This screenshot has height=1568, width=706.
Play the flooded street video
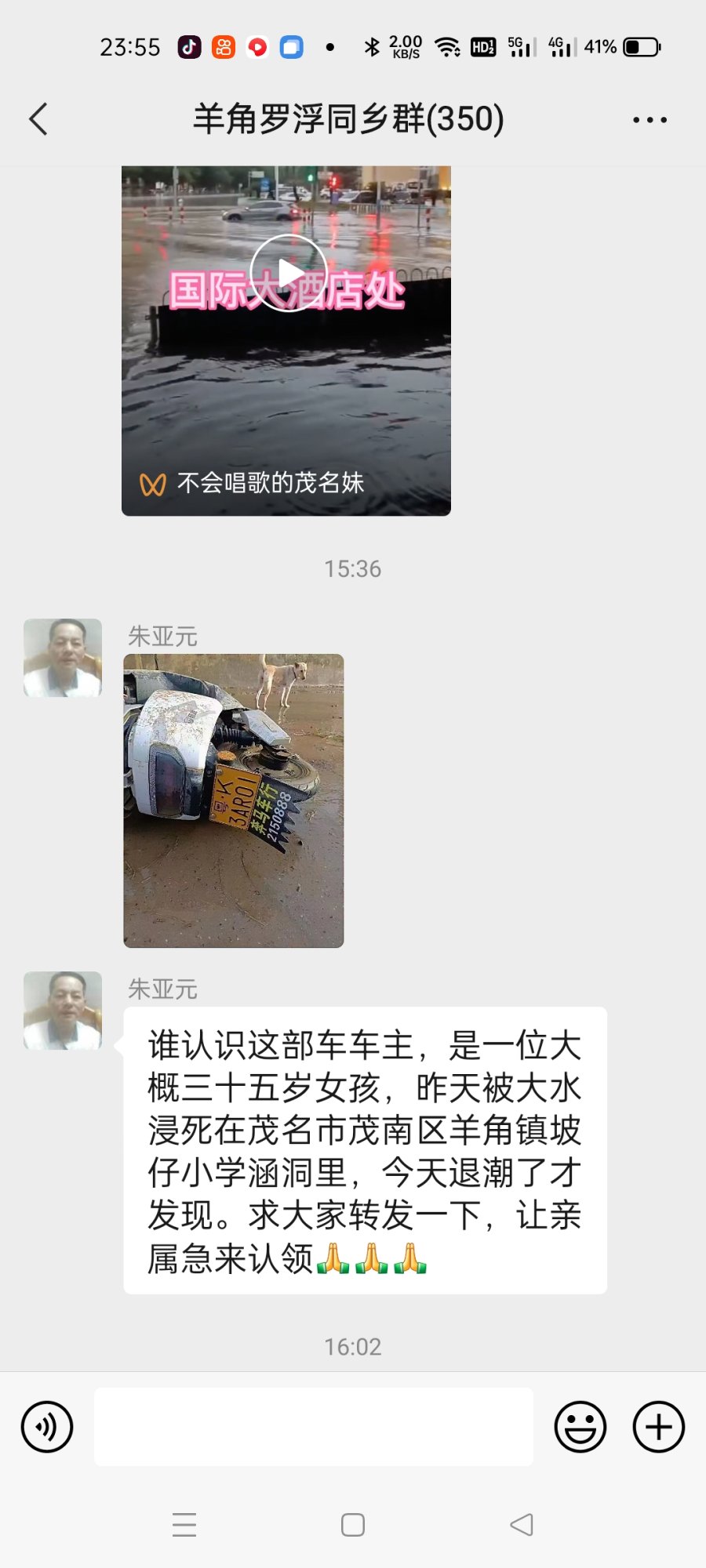point(288,273)
